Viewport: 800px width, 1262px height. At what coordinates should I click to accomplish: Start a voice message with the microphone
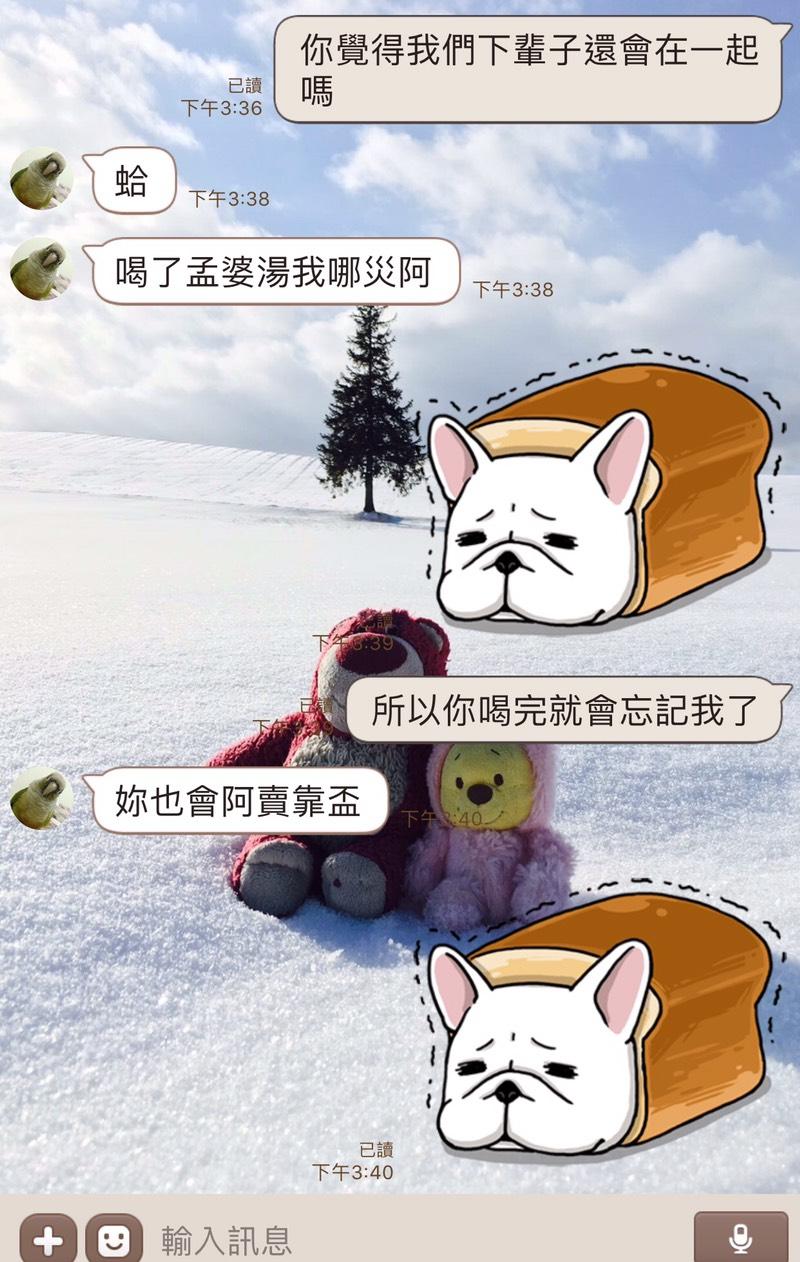tap(741, 1239)
